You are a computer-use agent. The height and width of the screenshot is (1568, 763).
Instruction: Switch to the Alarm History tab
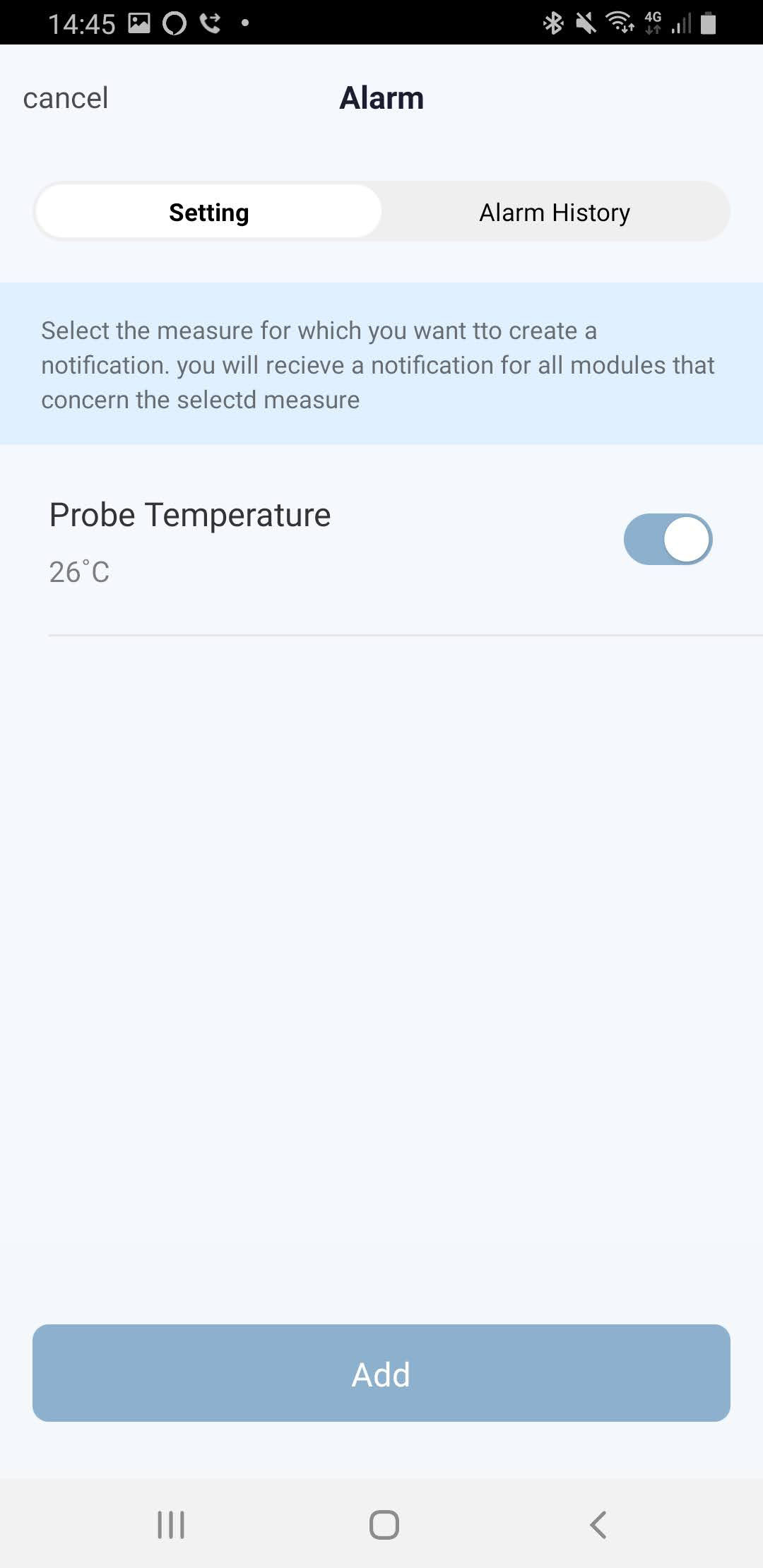pos(555,212)
